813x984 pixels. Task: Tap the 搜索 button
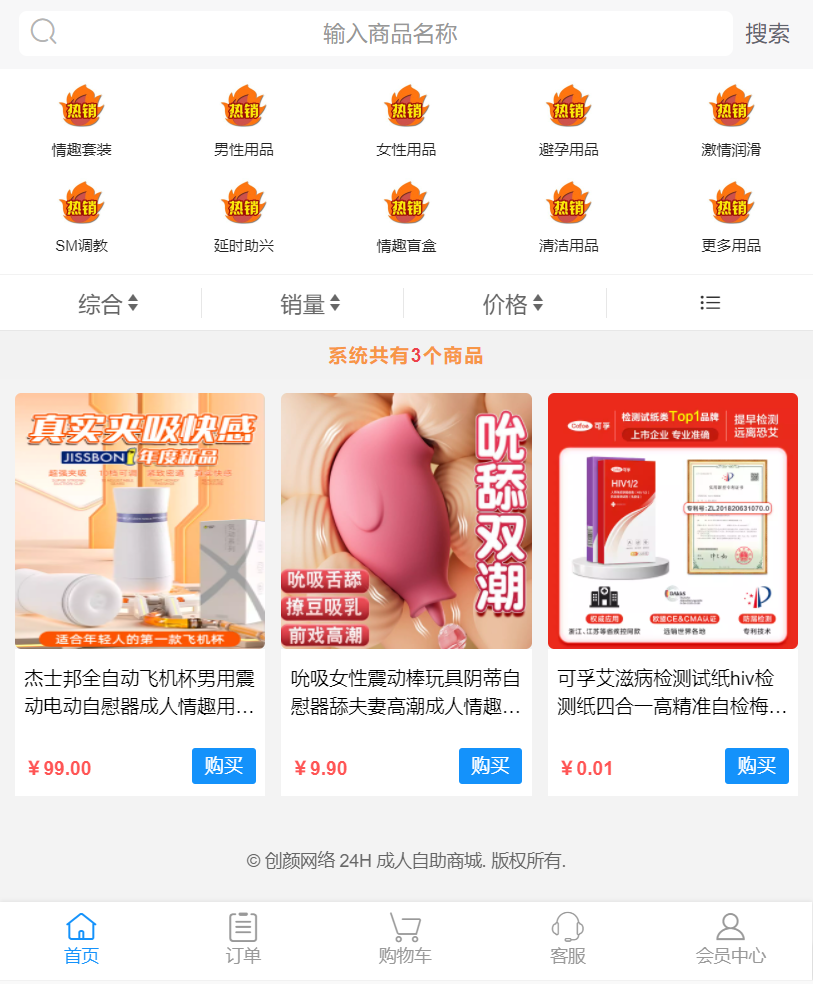pyautogui.click(x=767, y=34)
